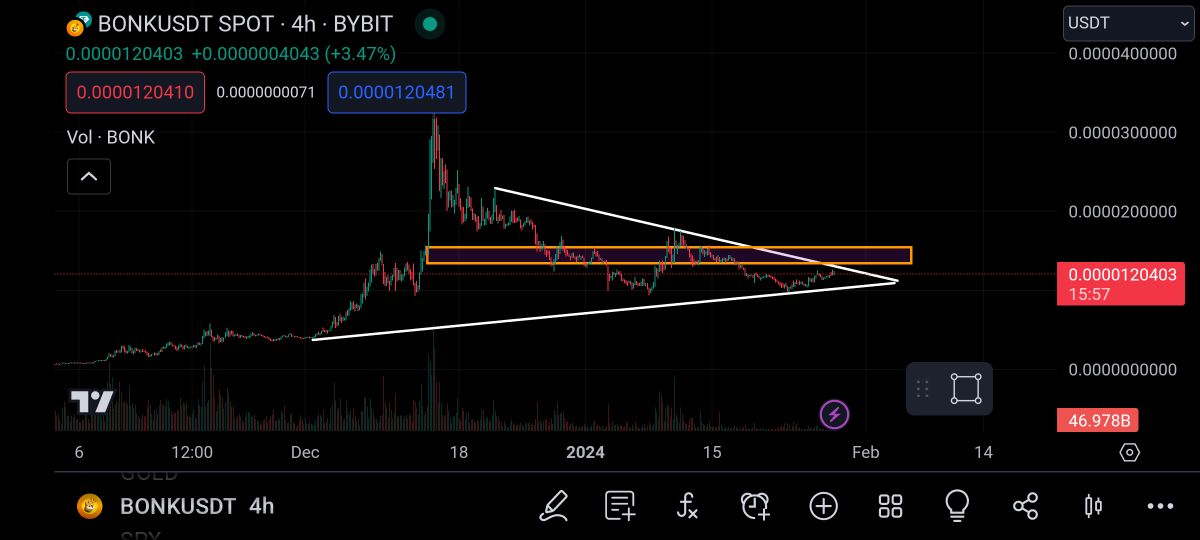Viewport: 1200px width, 540px height.
Task: Collapse the indicator legend arrow
Action: (88, 177)
